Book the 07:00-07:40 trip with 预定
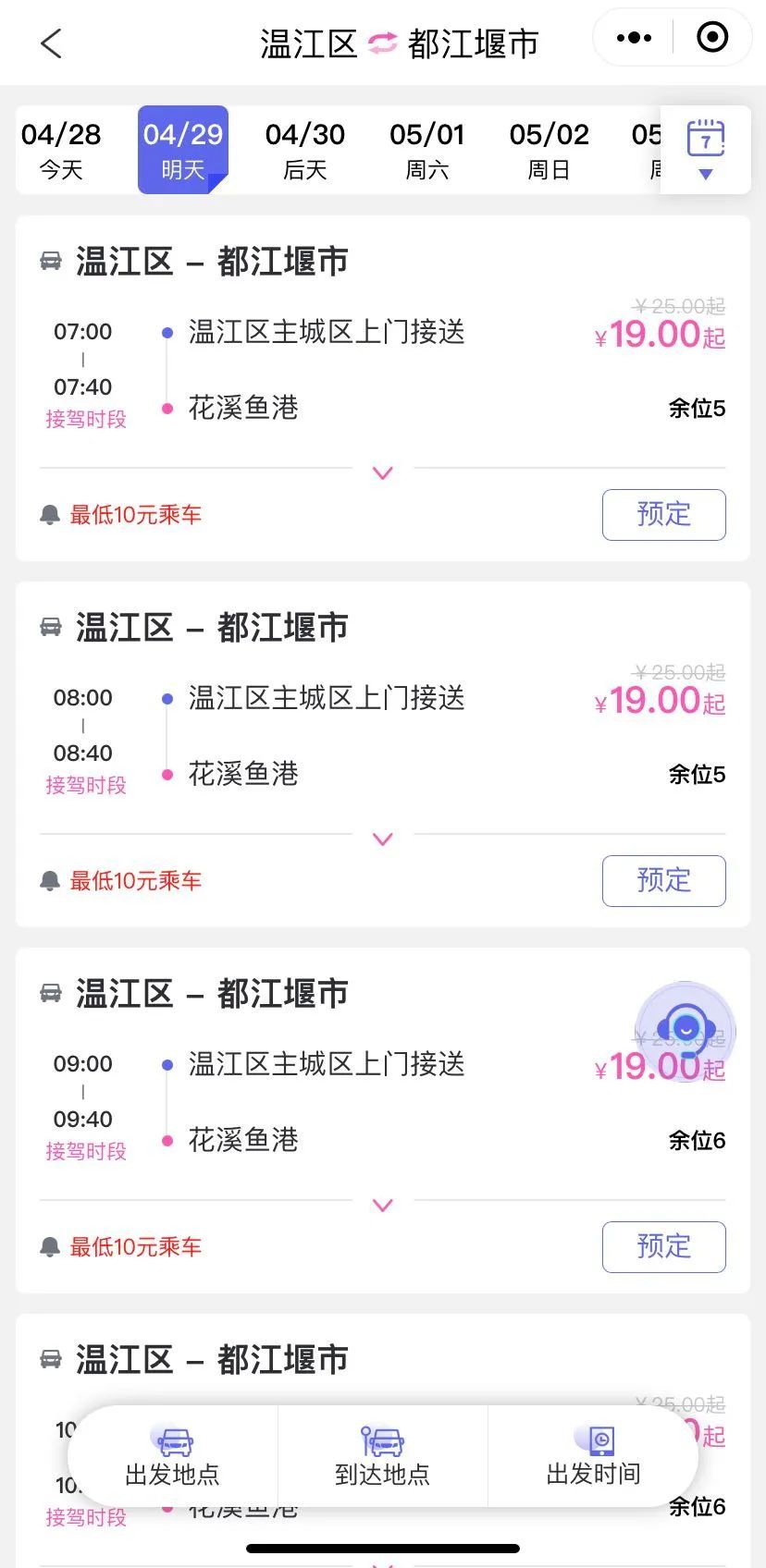 pyautogui.click(x=663, y=515)
